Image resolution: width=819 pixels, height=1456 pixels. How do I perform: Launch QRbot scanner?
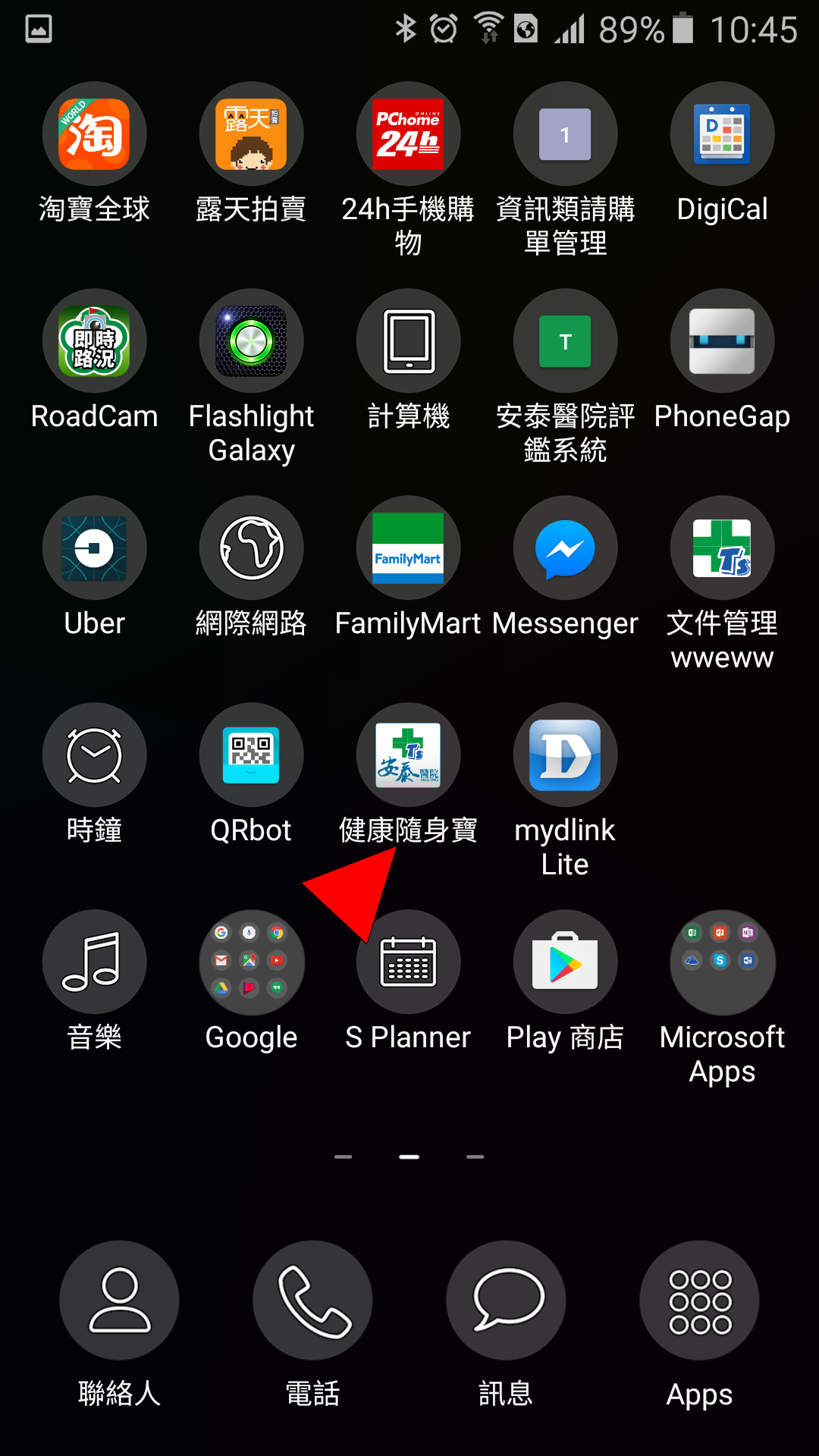(251, 755)
